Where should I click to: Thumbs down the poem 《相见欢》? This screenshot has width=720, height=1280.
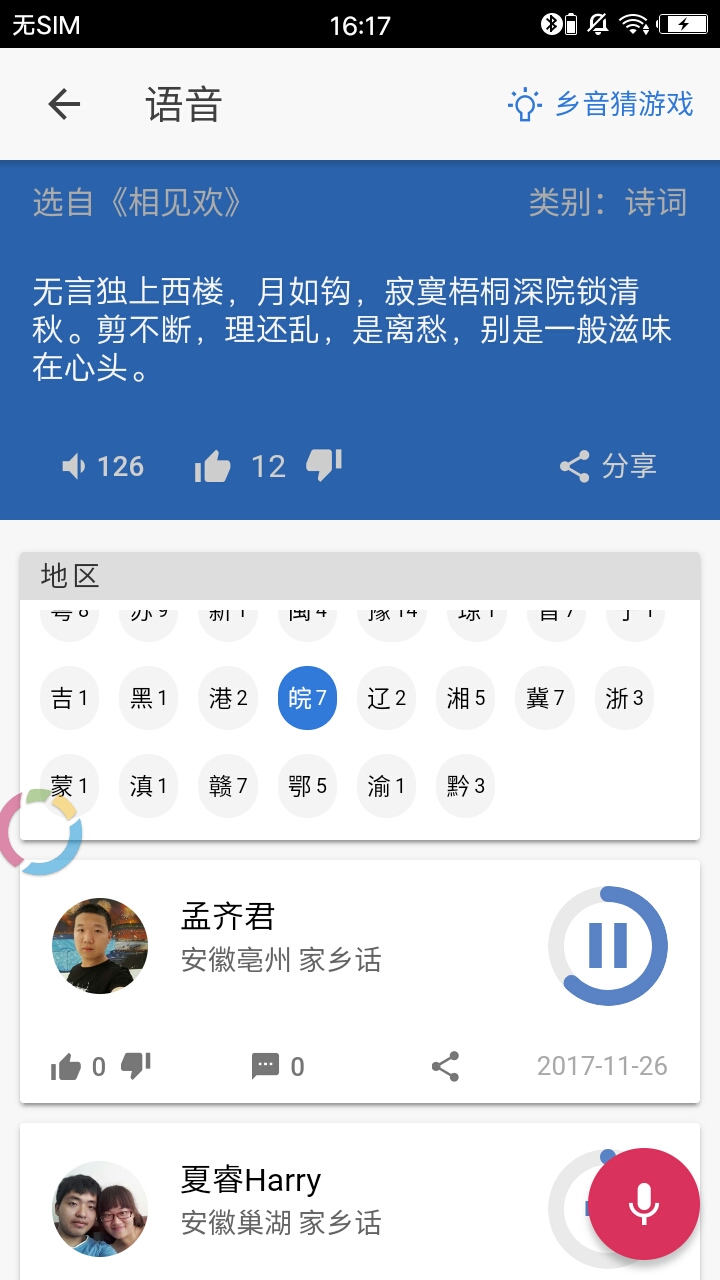[322, 466]
